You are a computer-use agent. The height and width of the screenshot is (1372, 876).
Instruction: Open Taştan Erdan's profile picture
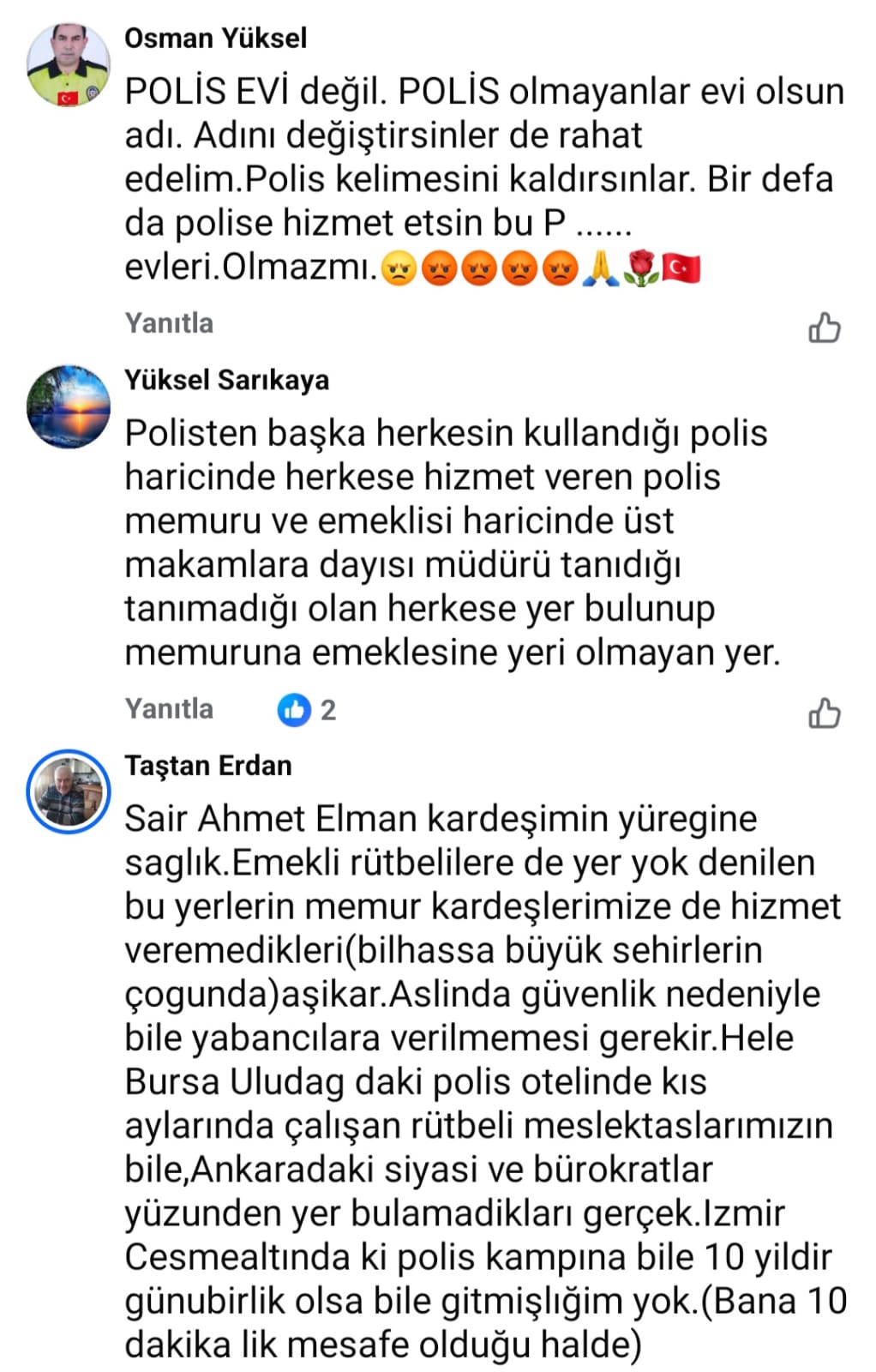(x=69, y=791)
